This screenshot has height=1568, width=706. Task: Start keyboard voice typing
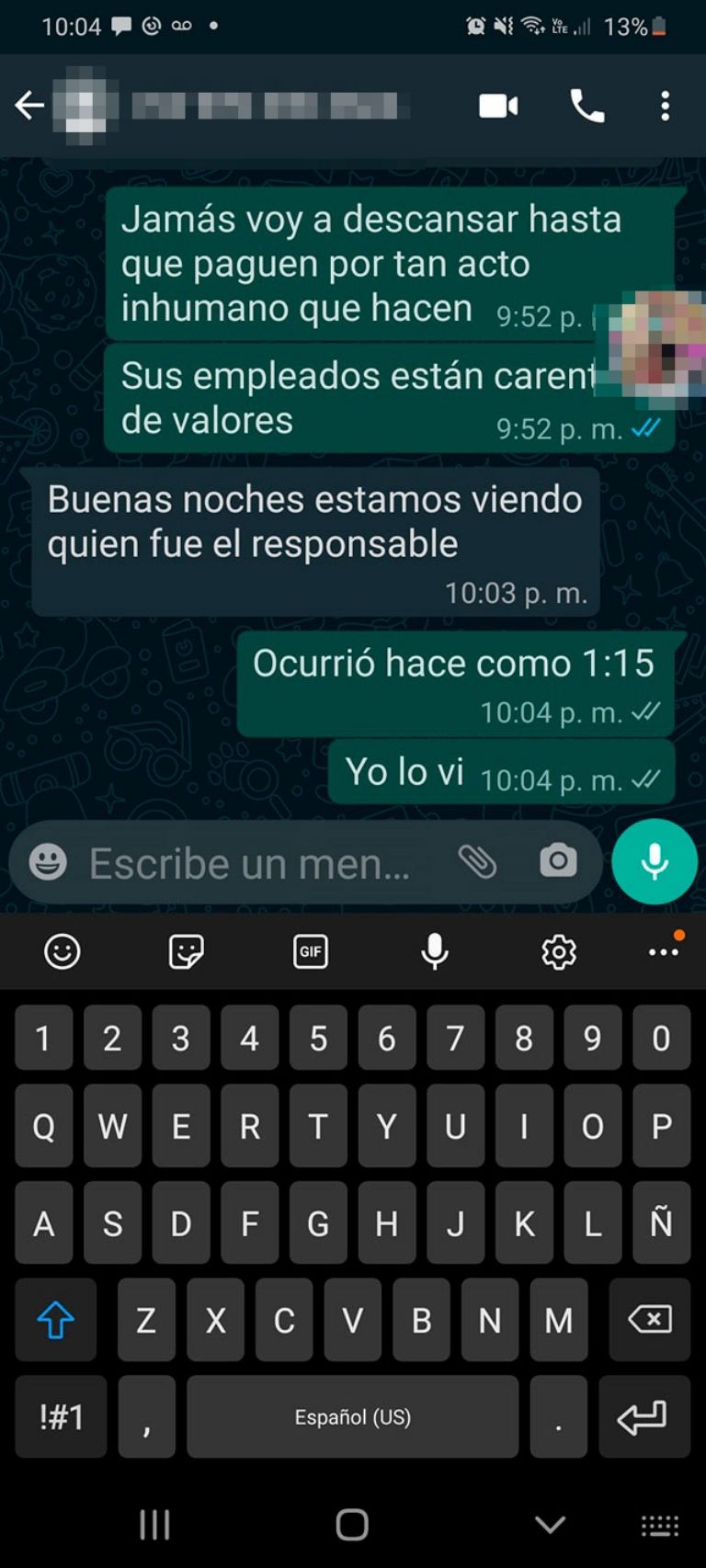435,951
